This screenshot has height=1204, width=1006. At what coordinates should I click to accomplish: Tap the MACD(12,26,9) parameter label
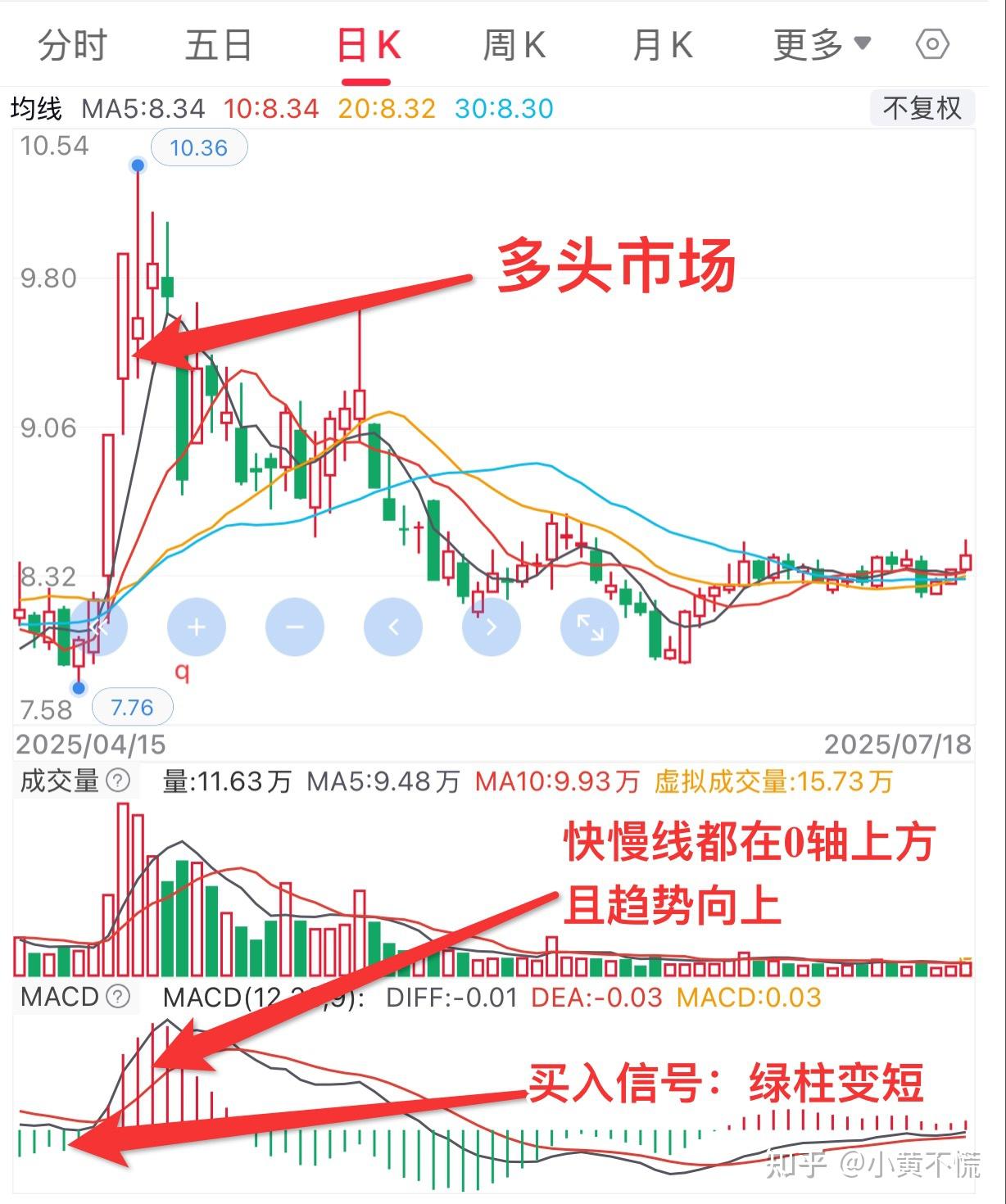coord(262,998)
